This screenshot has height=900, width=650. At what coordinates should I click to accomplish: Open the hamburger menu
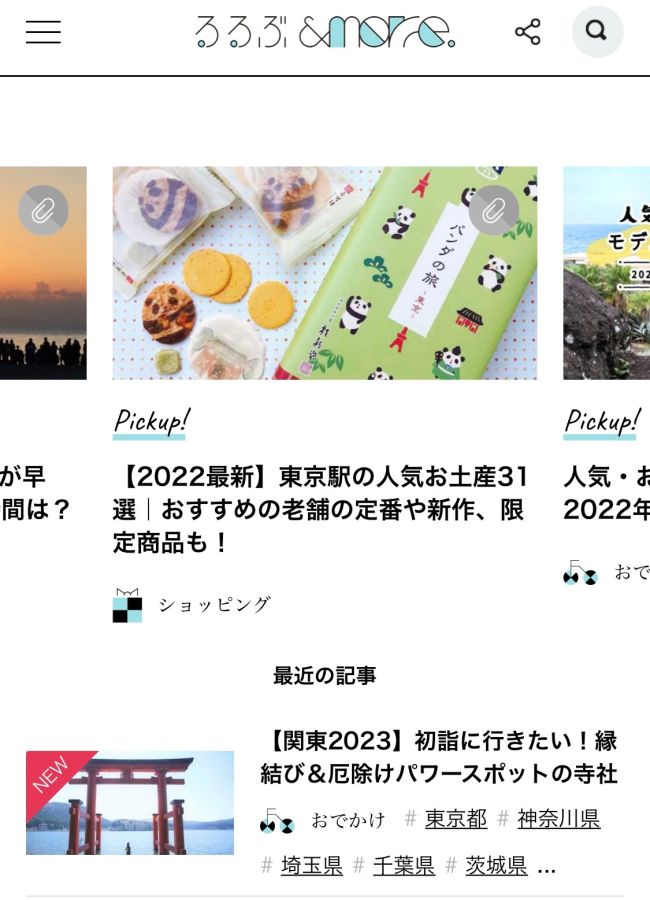coord(43,32)
